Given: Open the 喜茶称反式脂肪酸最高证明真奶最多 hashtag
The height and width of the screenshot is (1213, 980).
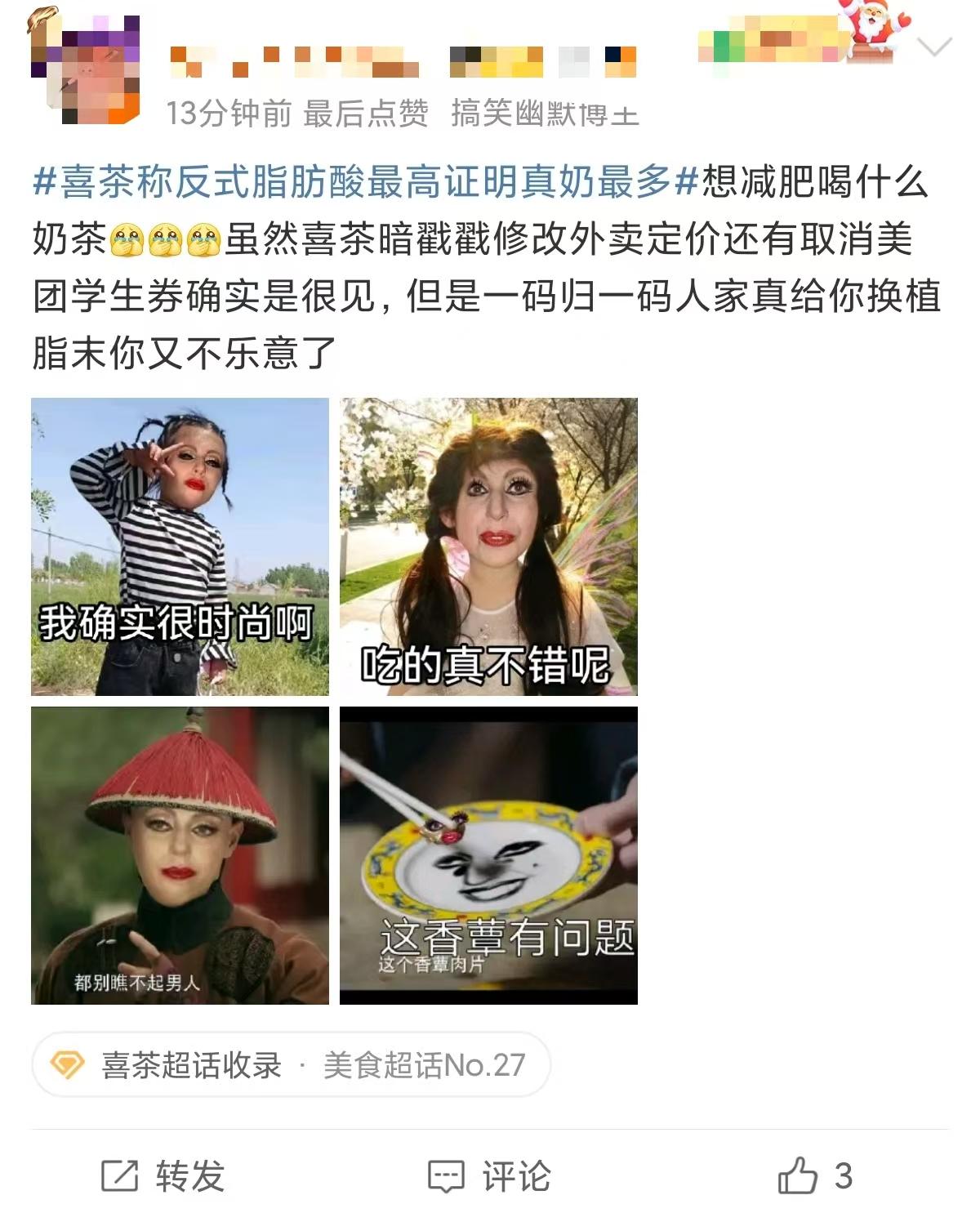Looking at the screenshot, I should click(x=365, y=181).
